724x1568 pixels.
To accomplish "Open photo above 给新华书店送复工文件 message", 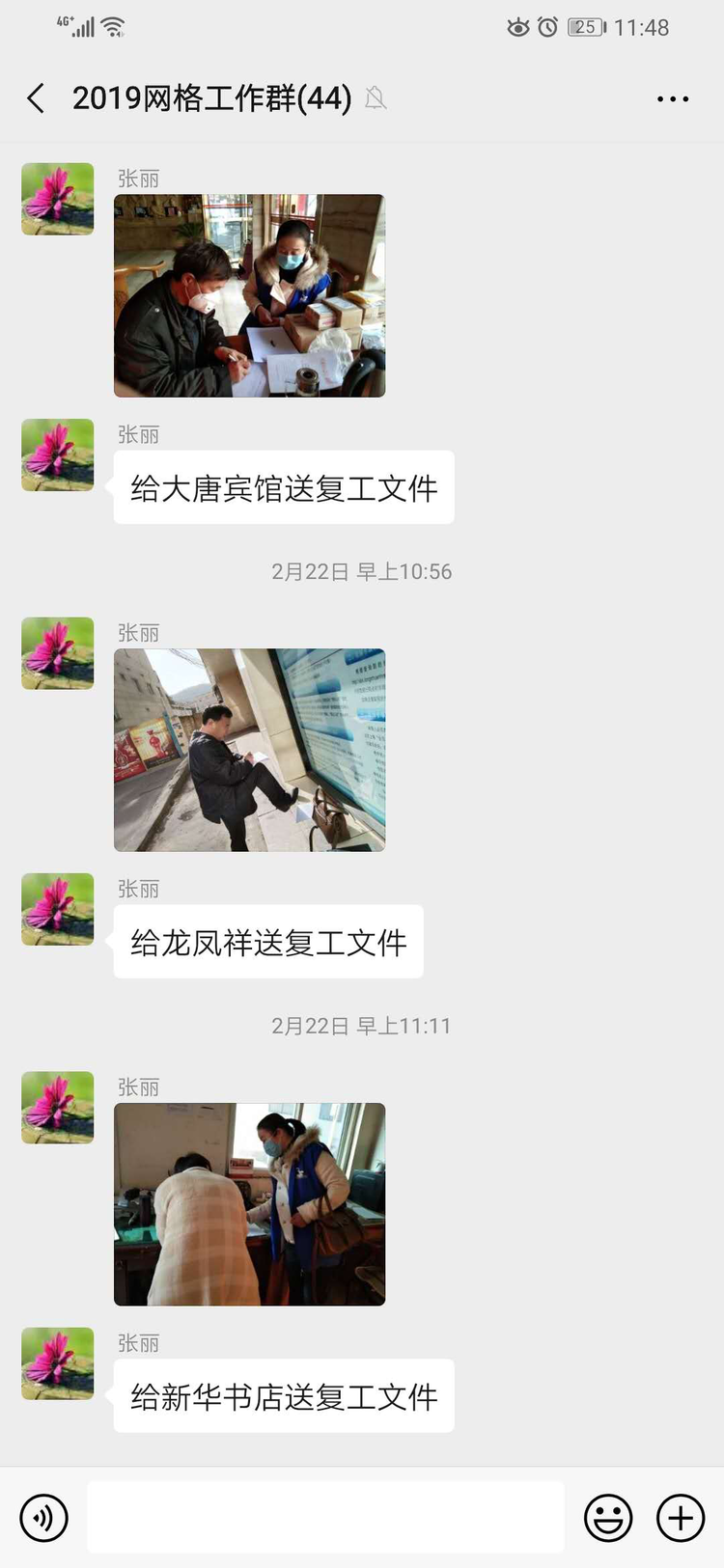I will point(249,1204).
